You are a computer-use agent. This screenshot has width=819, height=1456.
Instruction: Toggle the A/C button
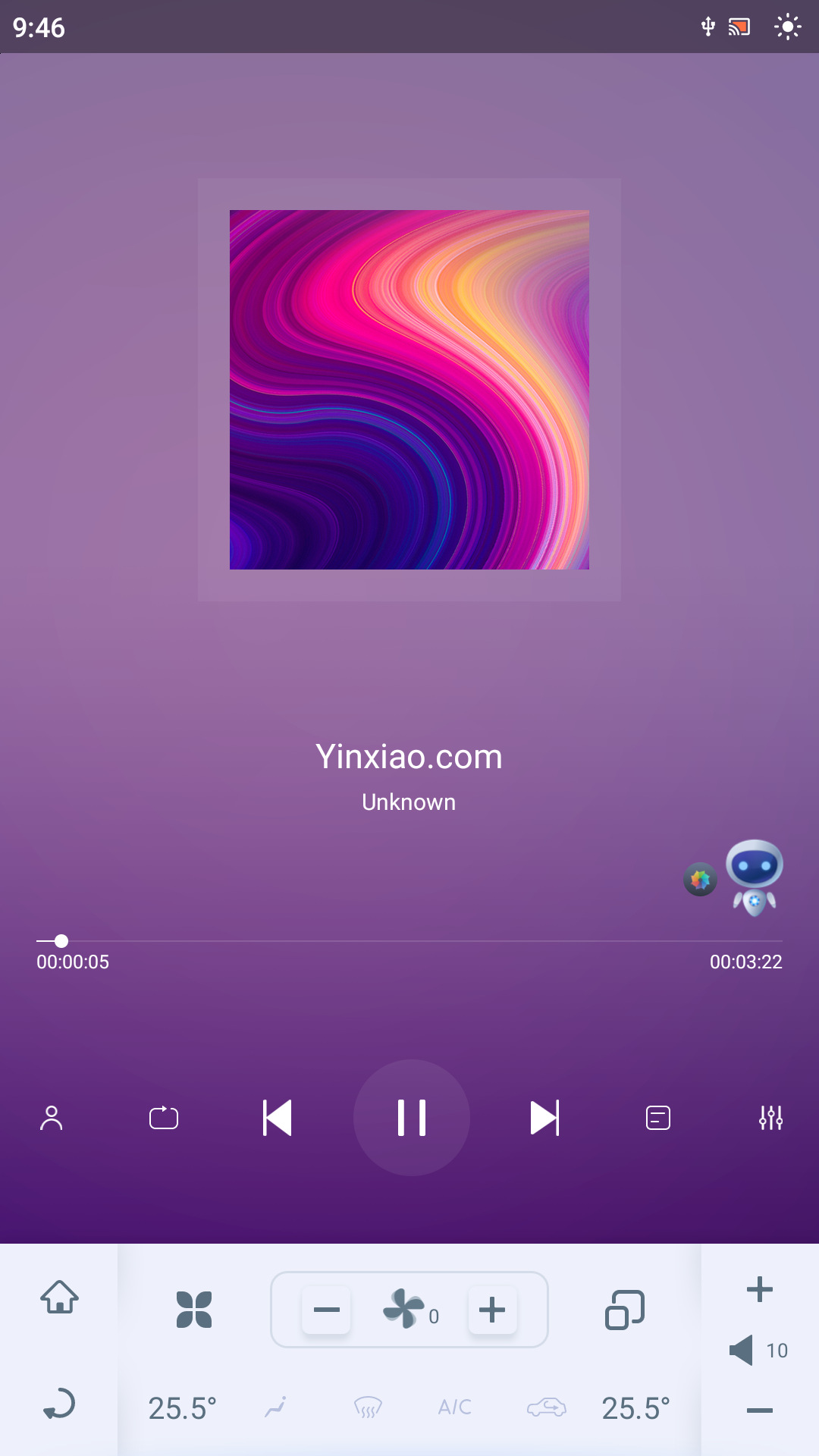(x=455, y=1407)
